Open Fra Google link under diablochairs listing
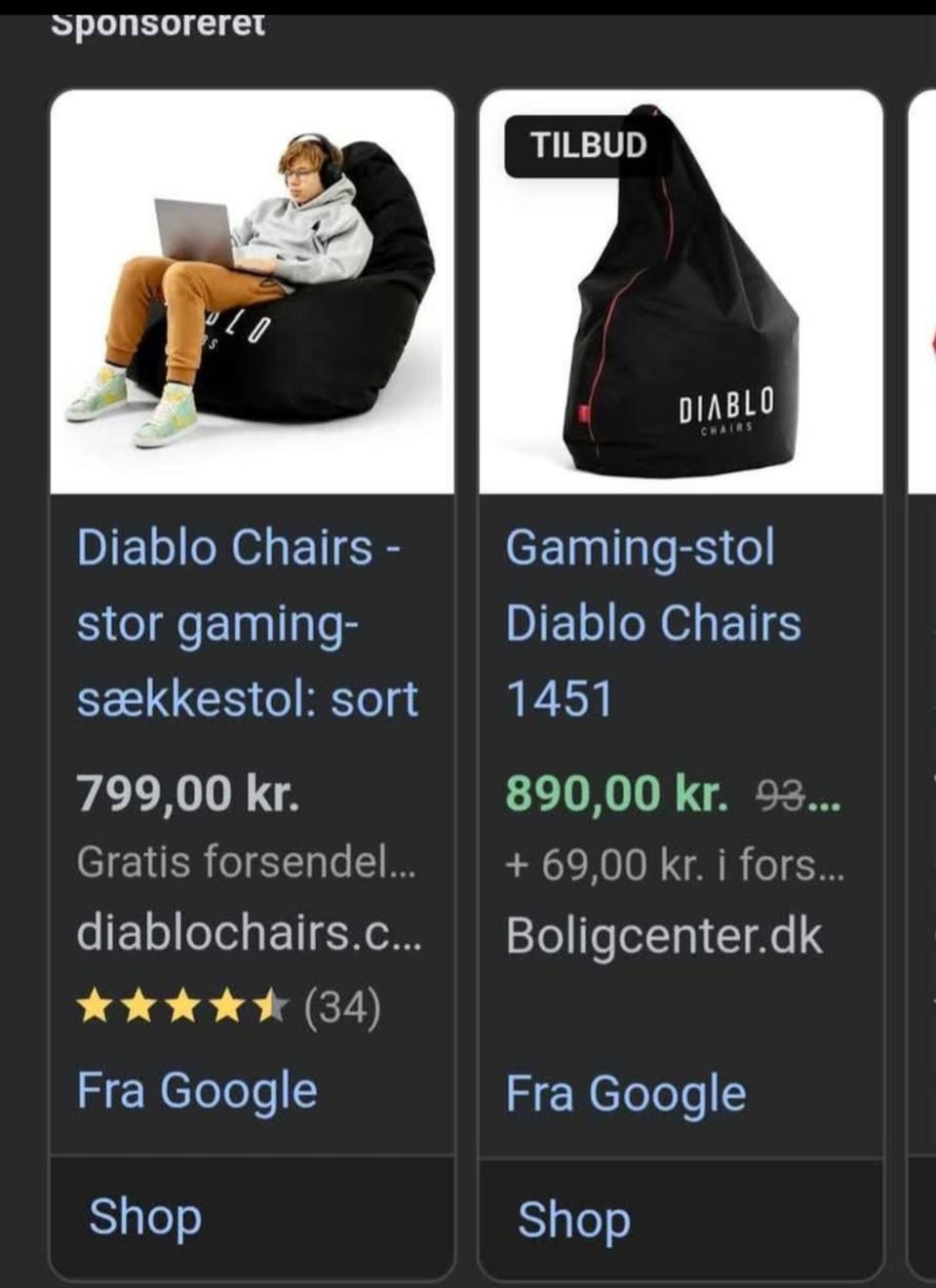The height and width of the screenshot is (1288, 936). (x=197, y=1090)
